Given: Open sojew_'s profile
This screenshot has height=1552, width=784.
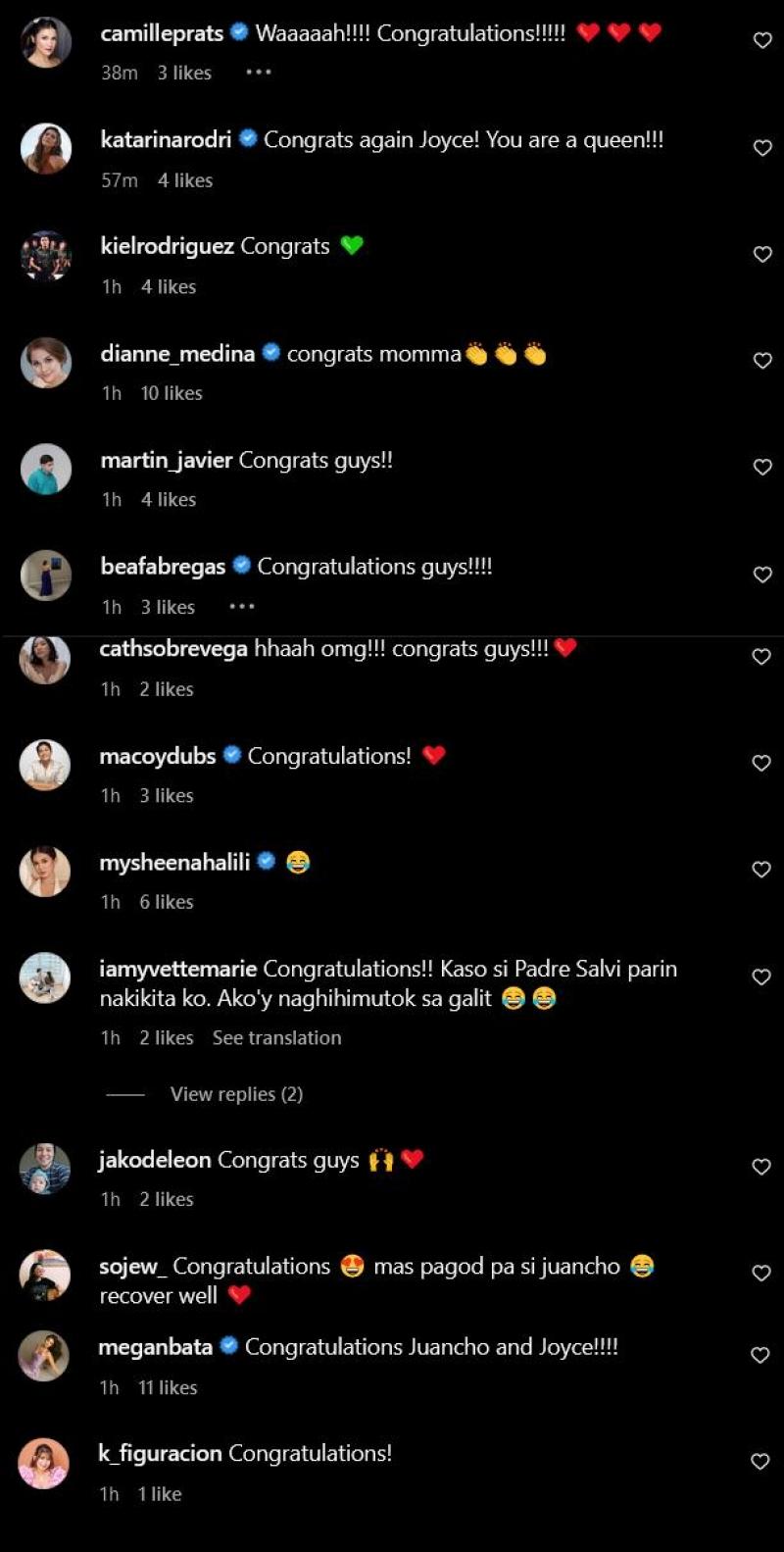Looking at the screenshot, I should pos(133,1267).
